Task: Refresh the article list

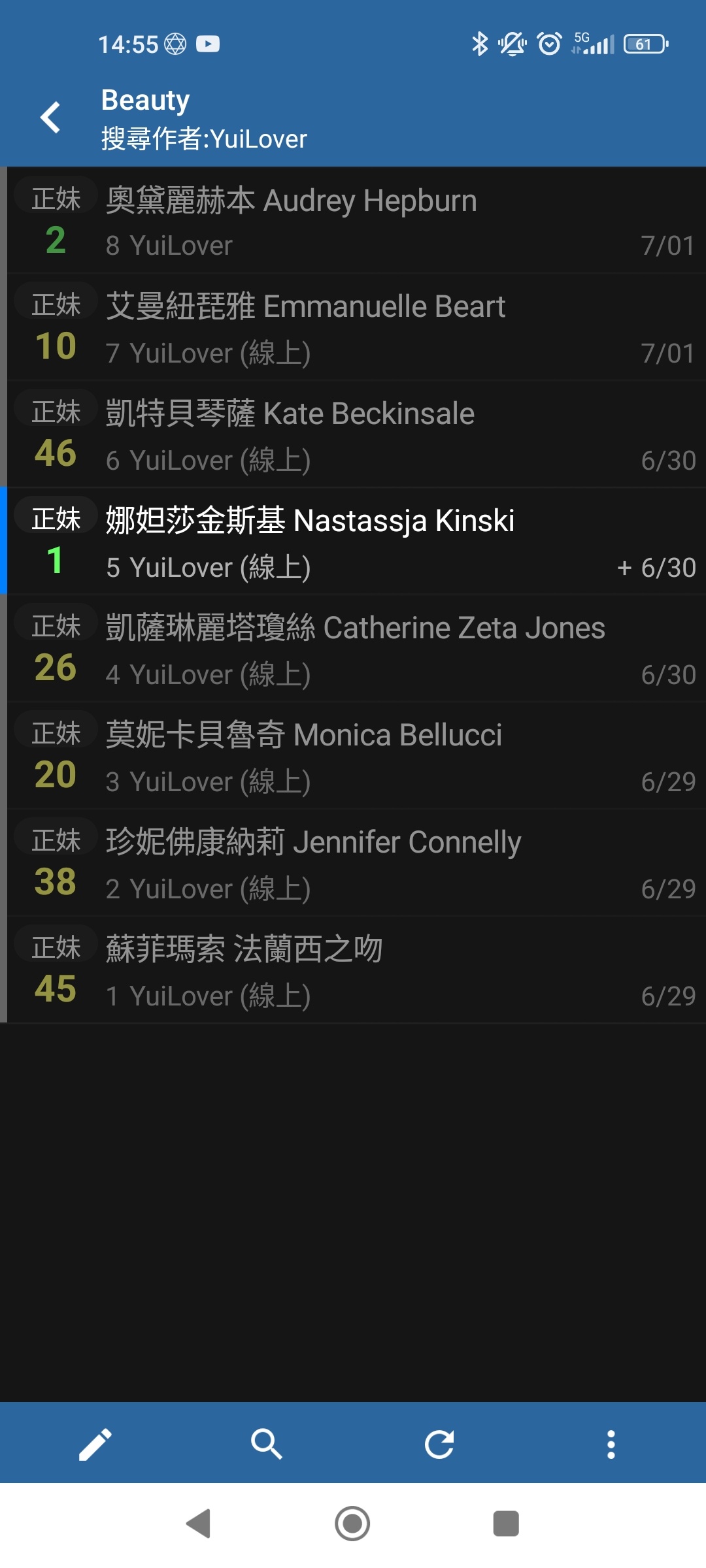Action: click(439, 1444)
